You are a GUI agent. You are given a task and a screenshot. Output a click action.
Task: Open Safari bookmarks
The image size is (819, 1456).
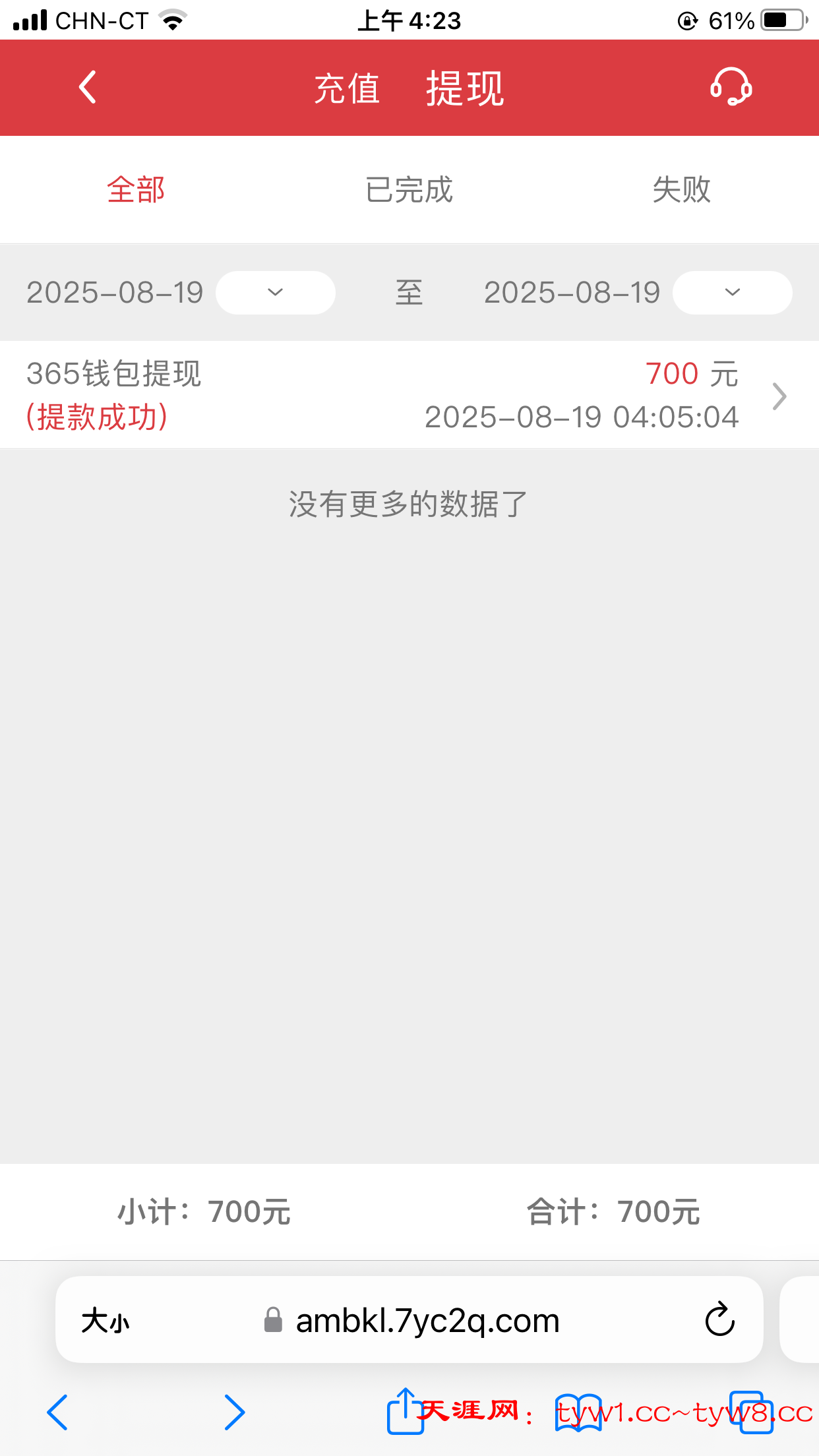click(578, 1412)
